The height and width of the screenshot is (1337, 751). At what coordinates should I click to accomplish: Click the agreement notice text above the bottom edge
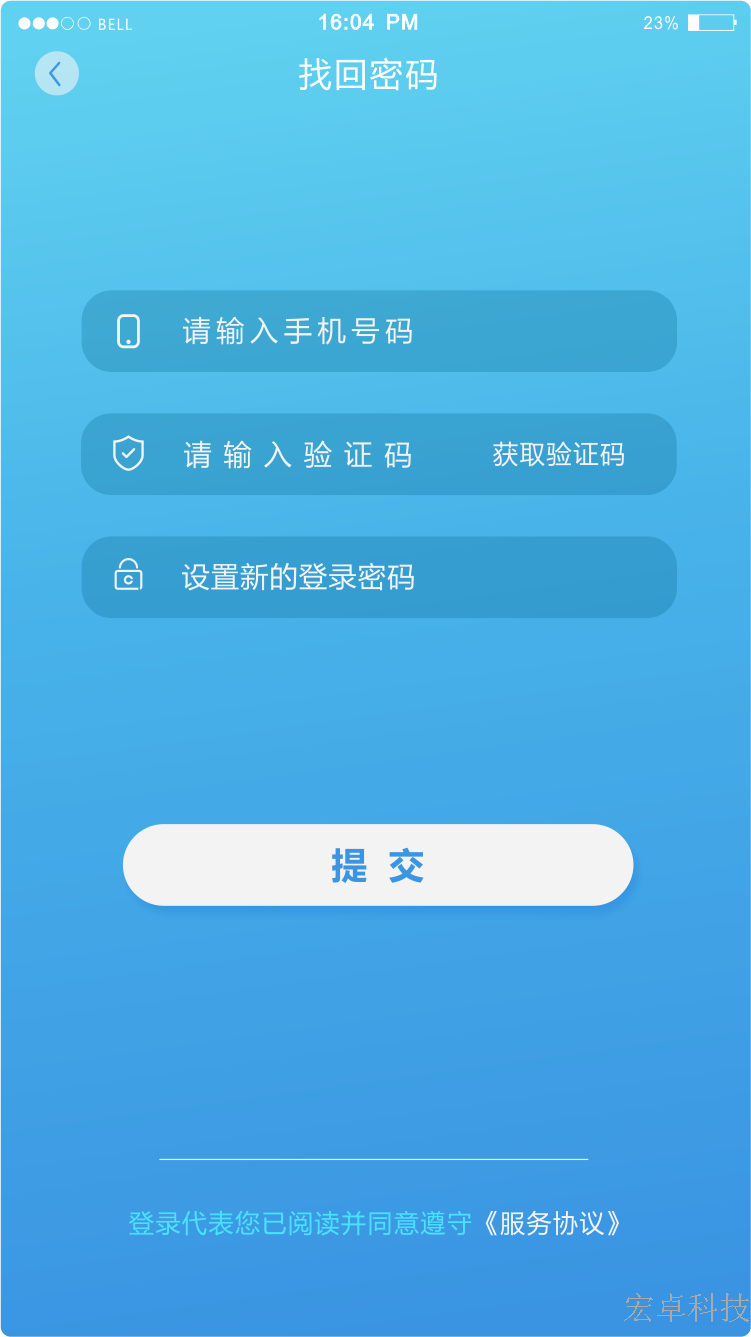298,1221
